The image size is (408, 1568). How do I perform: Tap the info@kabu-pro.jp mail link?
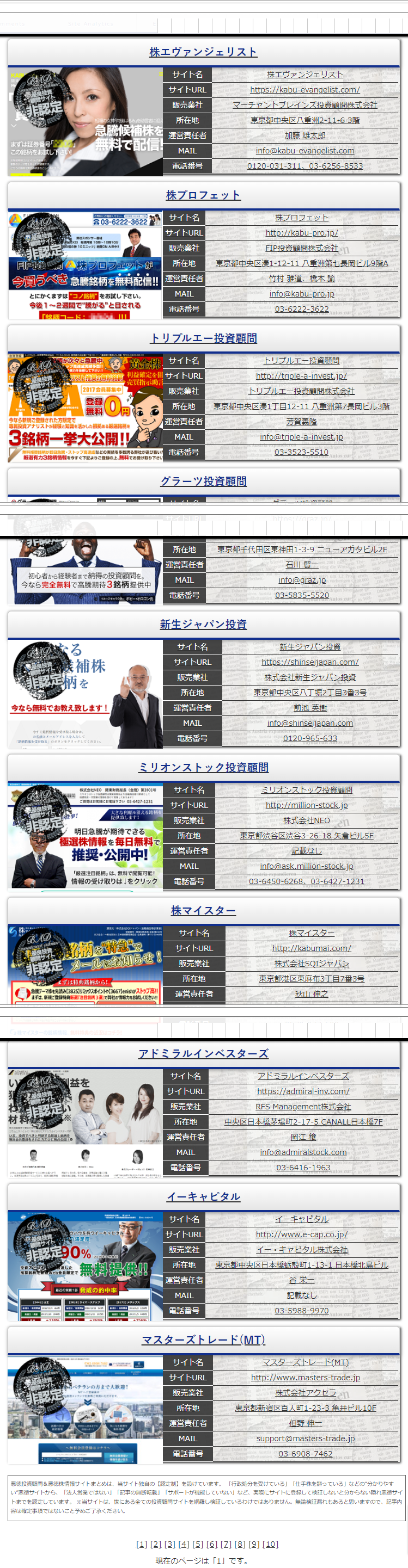(301, 294)
